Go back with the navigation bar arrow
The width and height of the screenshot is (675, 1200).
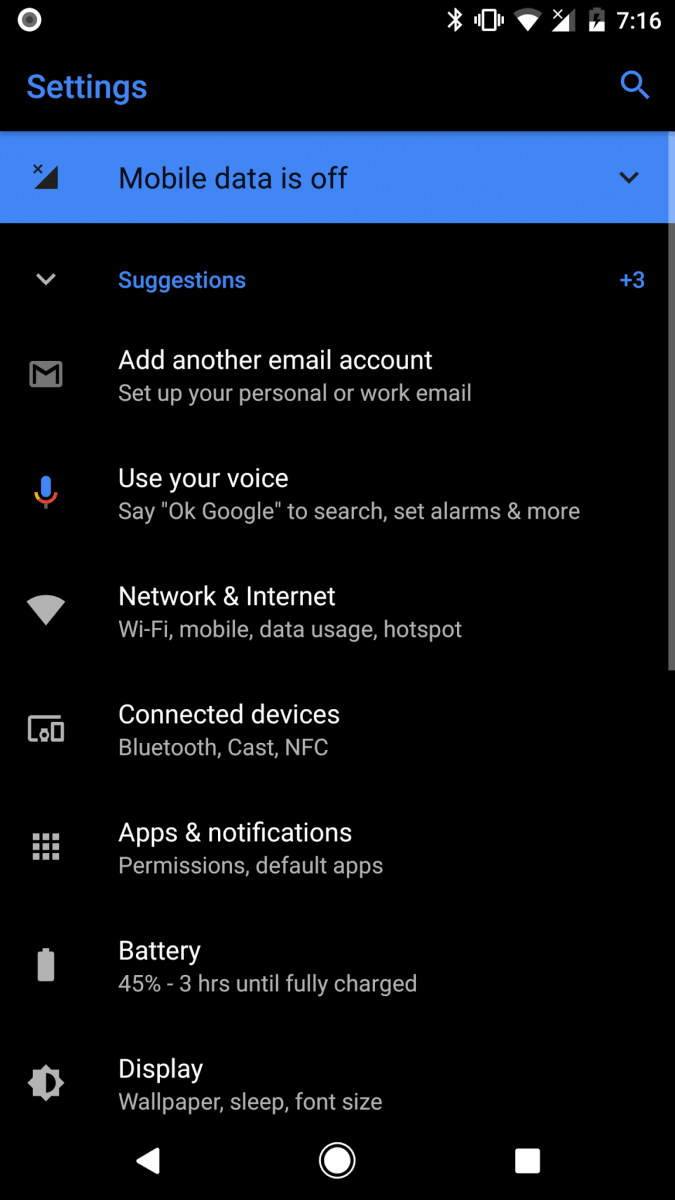(148, 1160)
